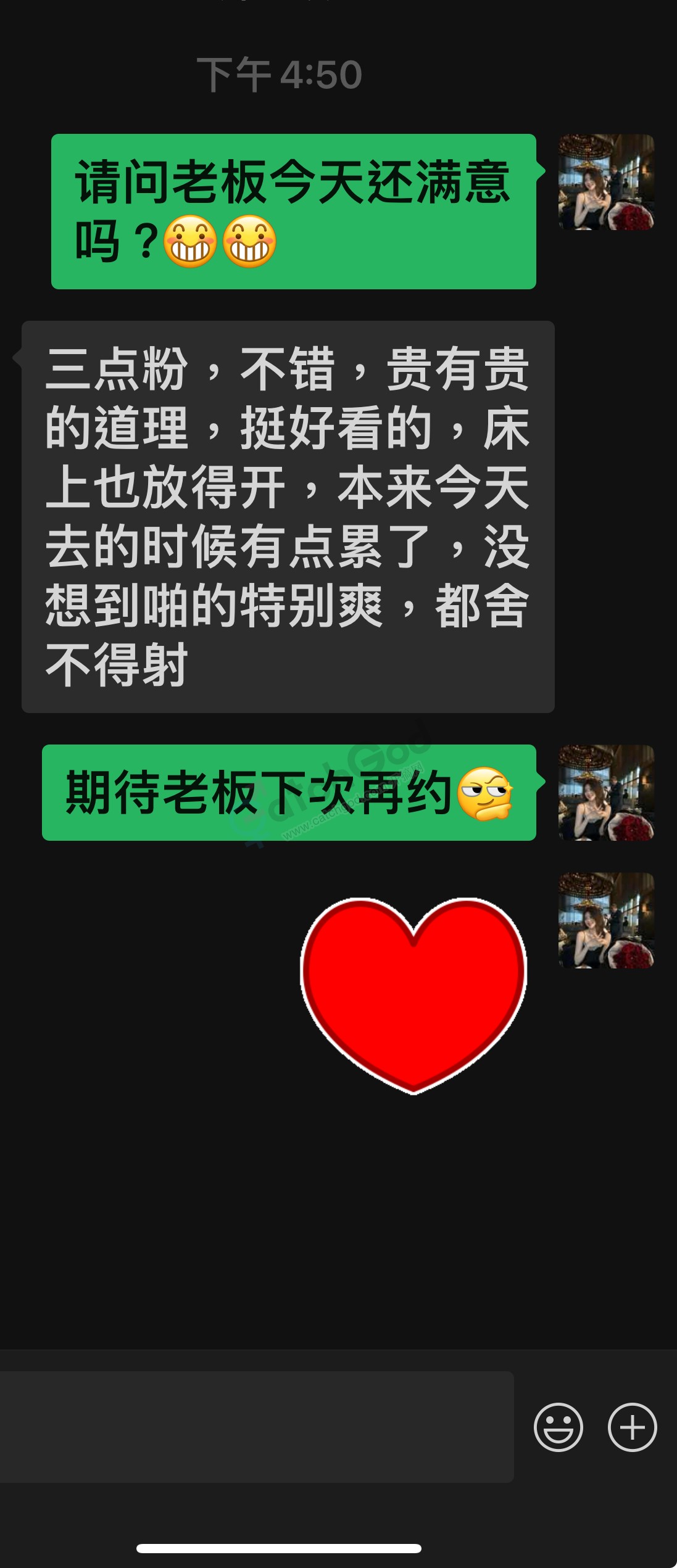The image size is (677, 1568).
Task: Open the plus attachment menu
Action: (x=632, y=1427)
